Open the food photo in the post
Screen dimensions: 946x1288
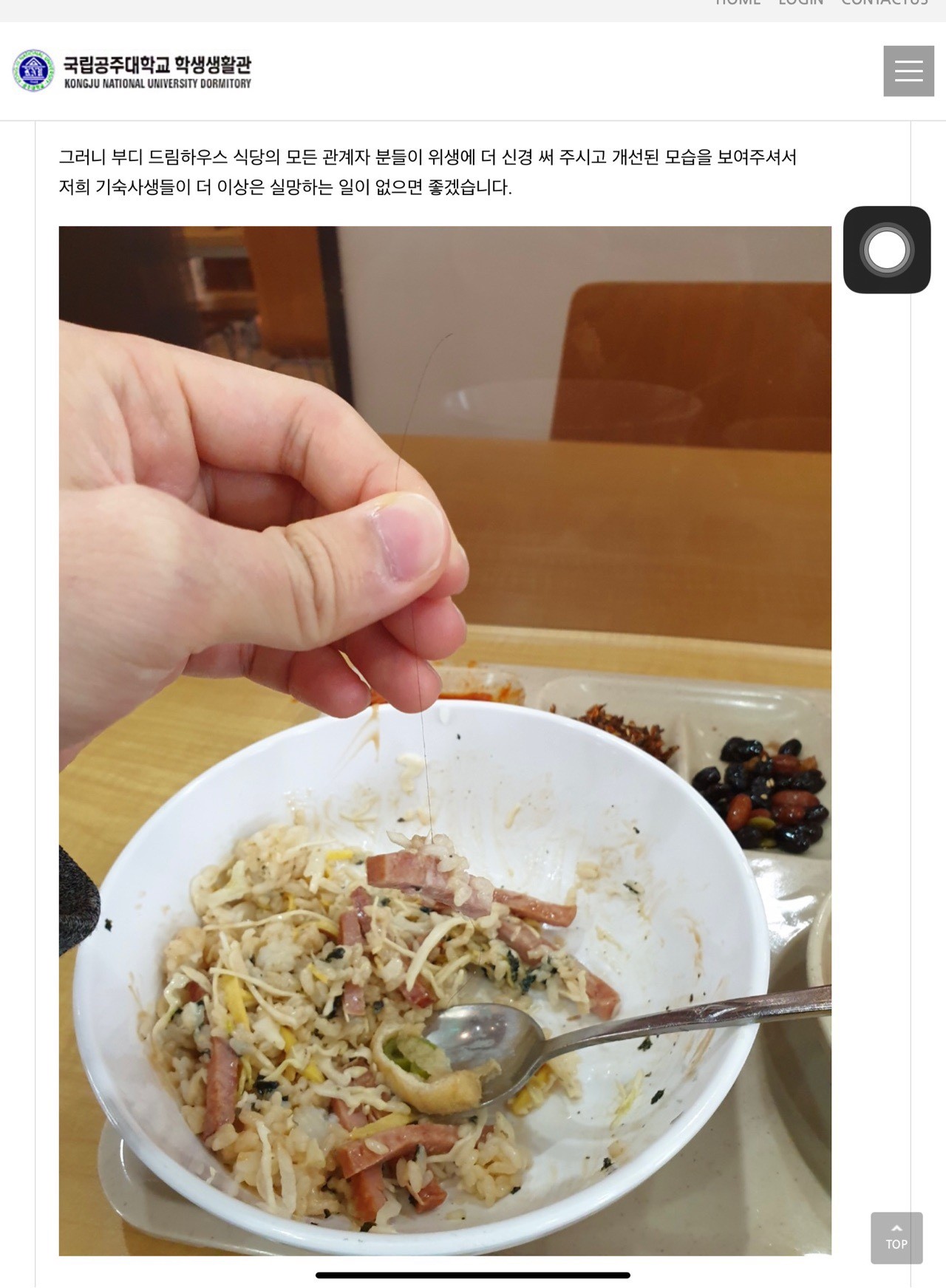pyautogui.click(x=445, y=740)
